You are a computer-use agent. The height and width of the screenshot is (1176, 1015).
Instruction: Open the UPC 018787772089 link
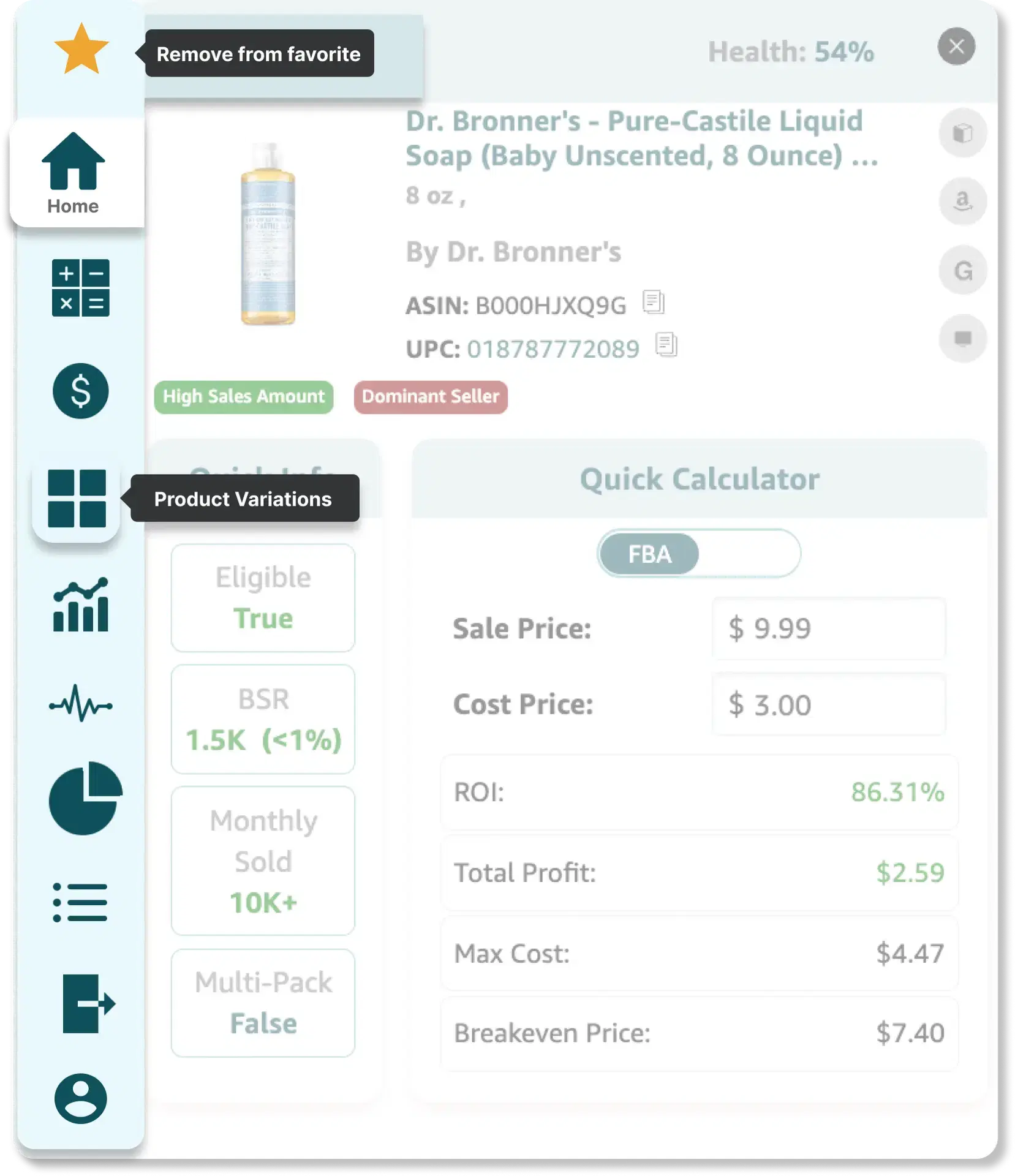(x=553, y=349)
